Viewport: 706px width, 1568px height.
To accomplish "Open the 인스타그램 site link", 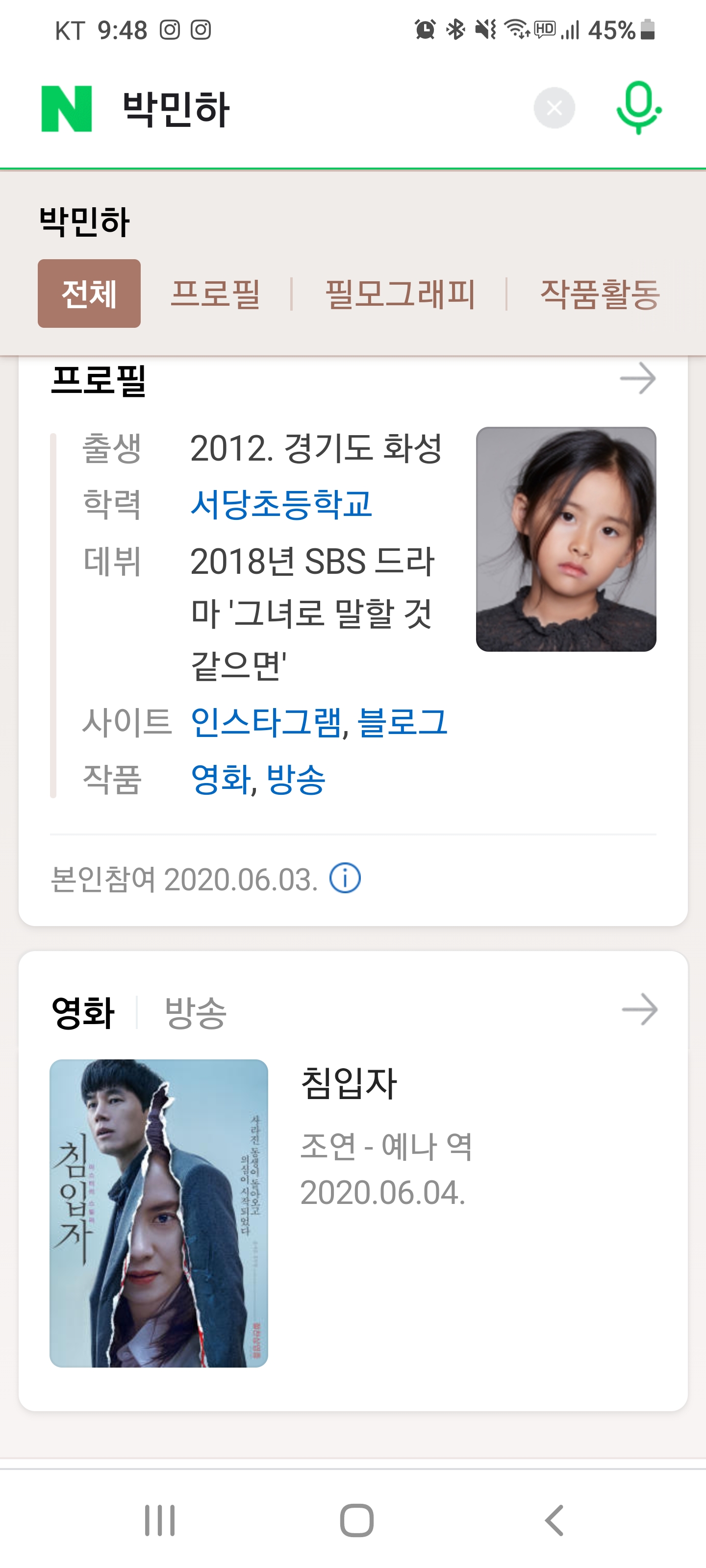I will 266,723.
